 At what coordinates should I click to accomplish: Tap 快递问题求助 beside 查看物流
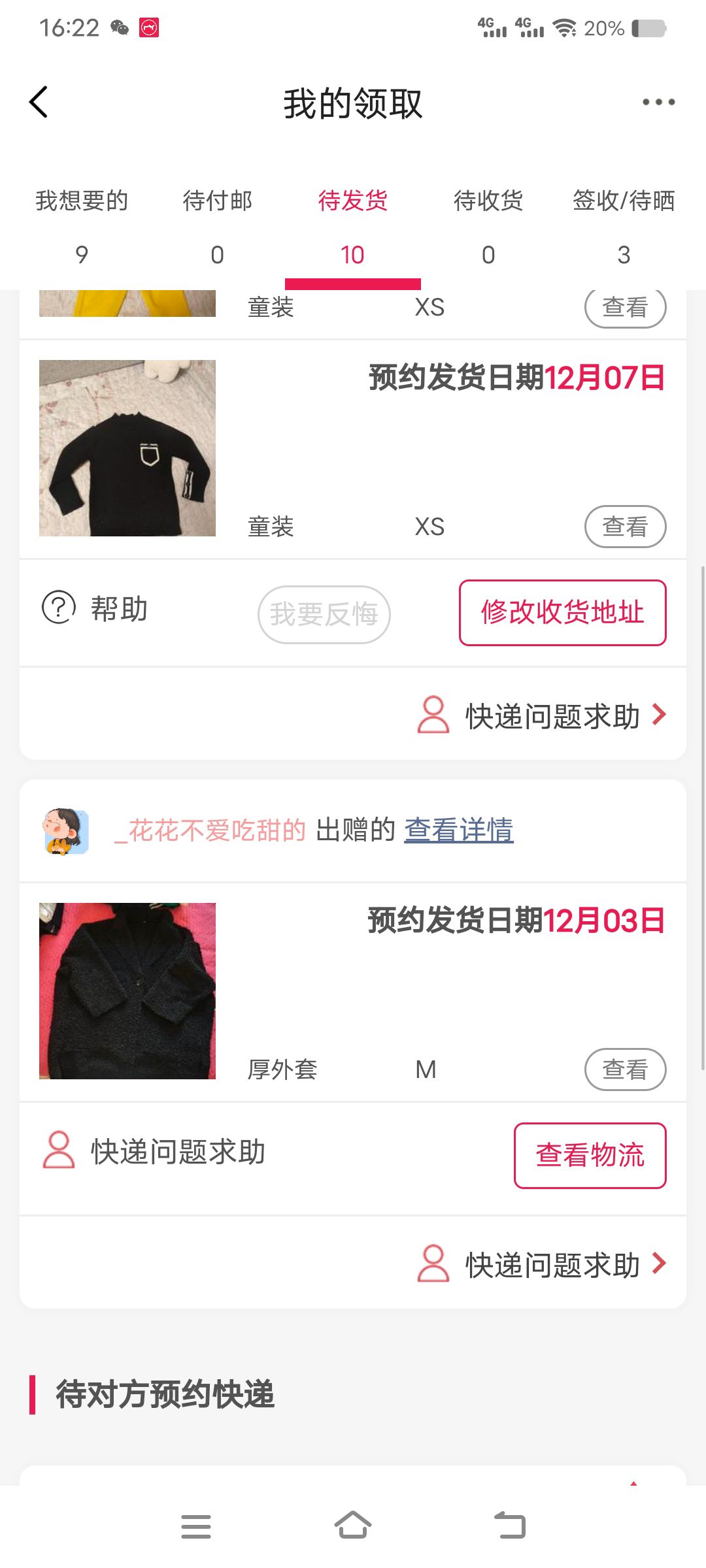154,1151
